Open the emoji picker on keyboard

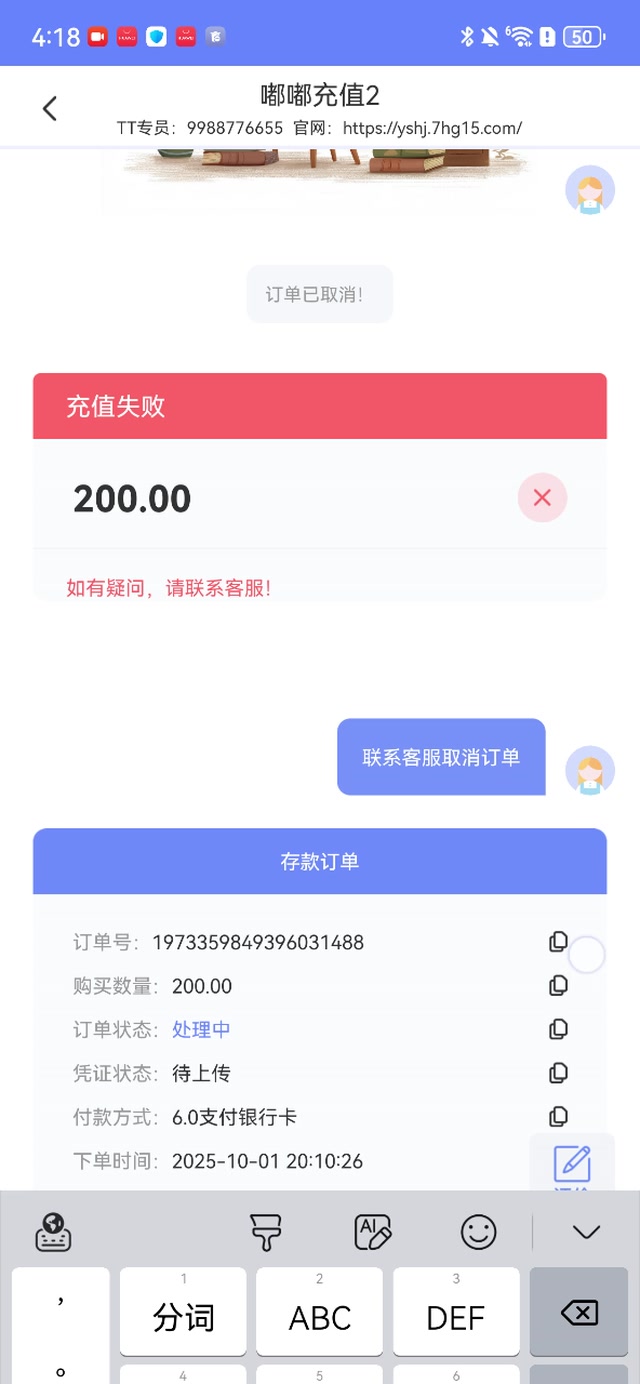(x=479, y=1232)
